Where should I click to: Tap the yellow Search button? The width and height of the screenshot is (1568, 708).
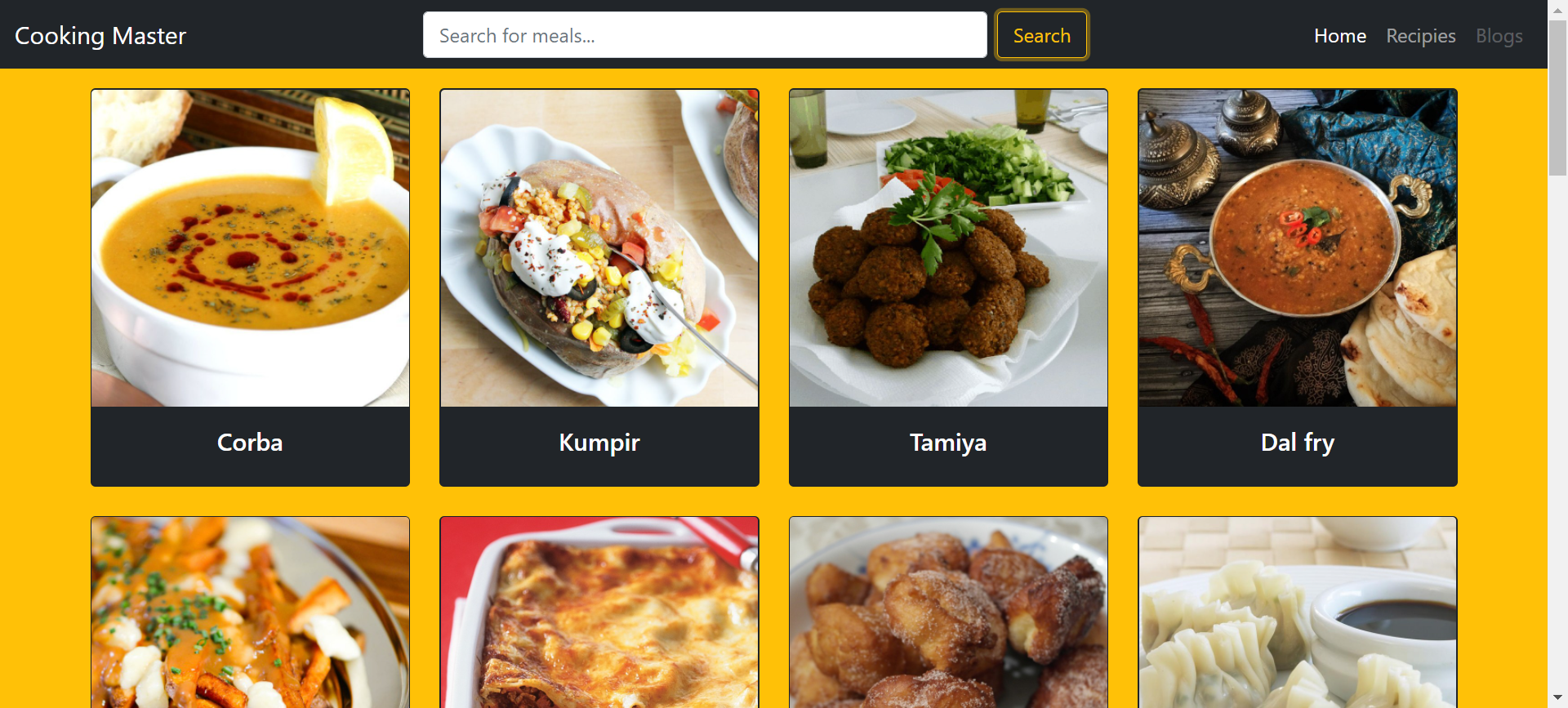coord(1041,35)
